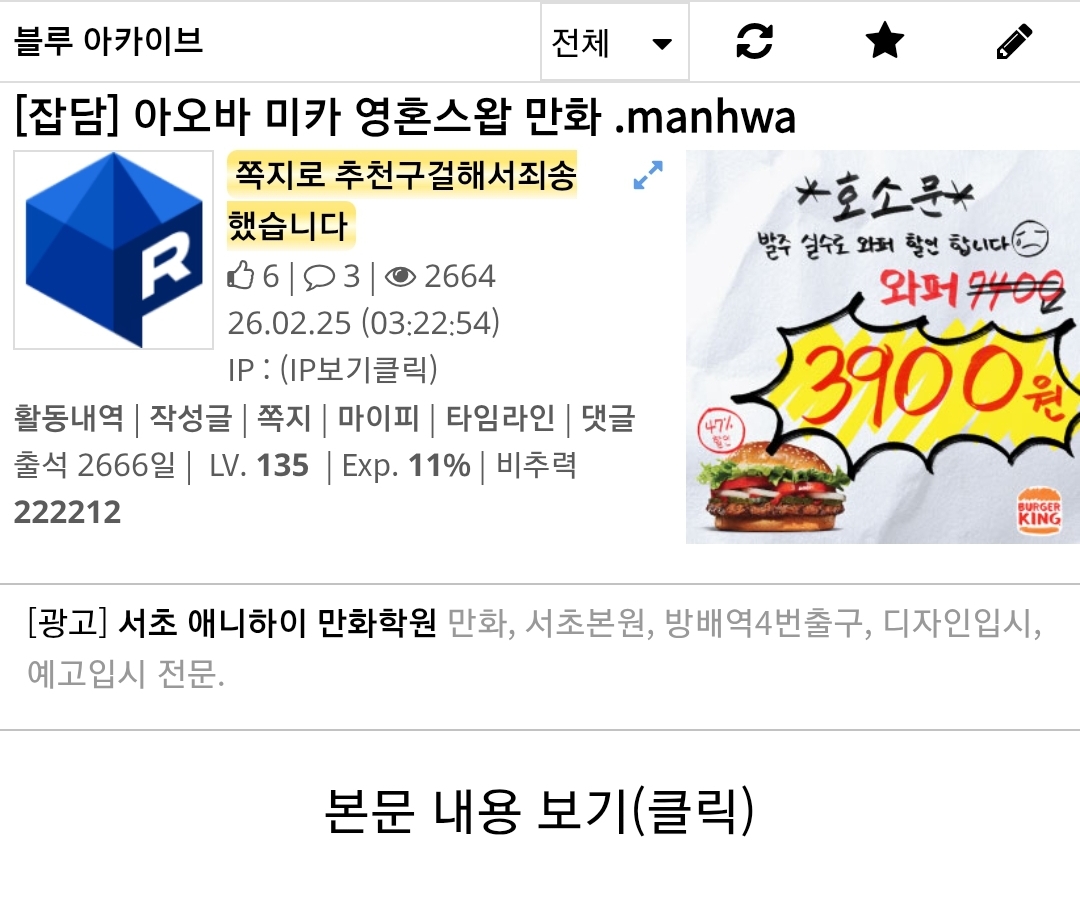Open the 블루 아카이브 board title
This screenshot has height=924, width=1080.
pyautogui.click(x=108, y=42)
